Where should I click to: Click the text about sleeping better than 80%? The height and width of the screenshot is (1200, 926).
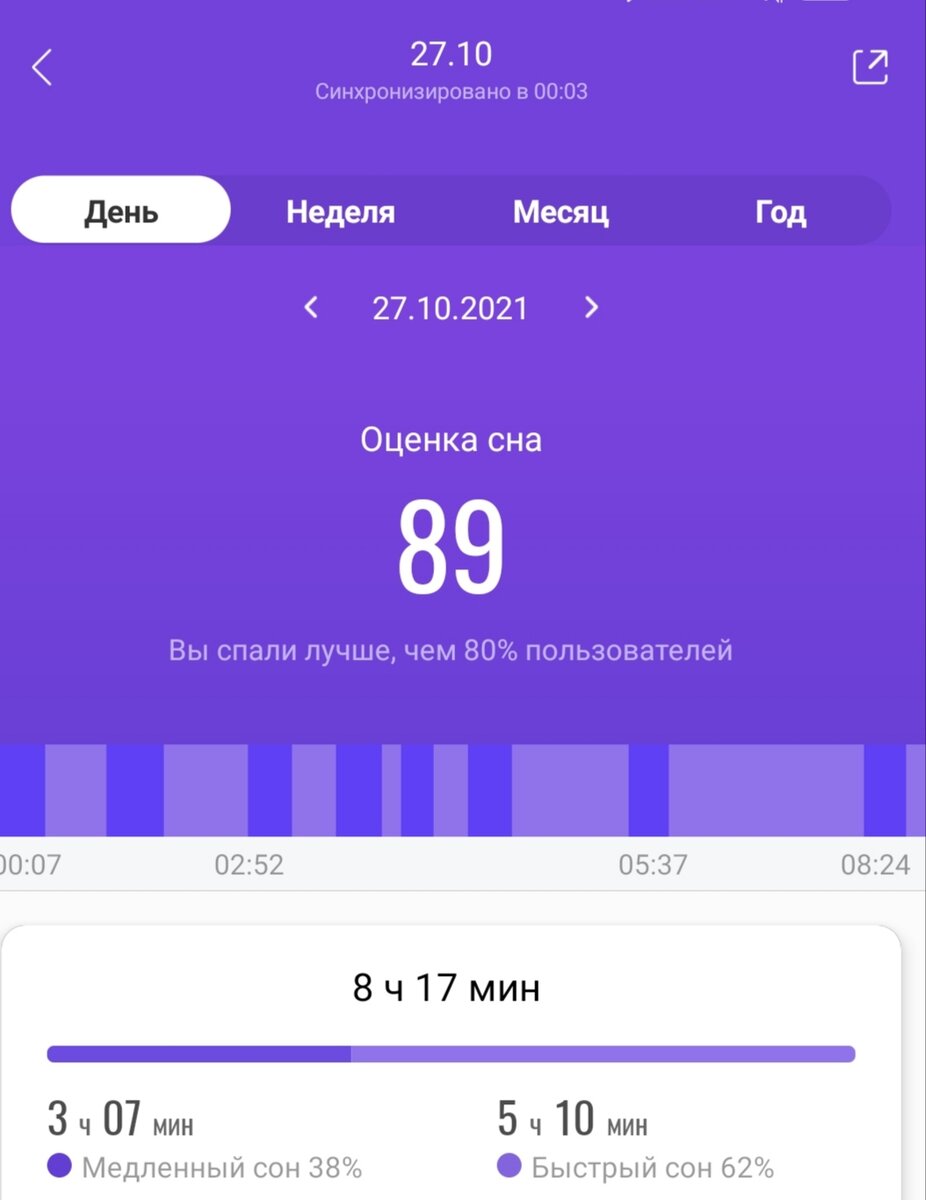452,650
